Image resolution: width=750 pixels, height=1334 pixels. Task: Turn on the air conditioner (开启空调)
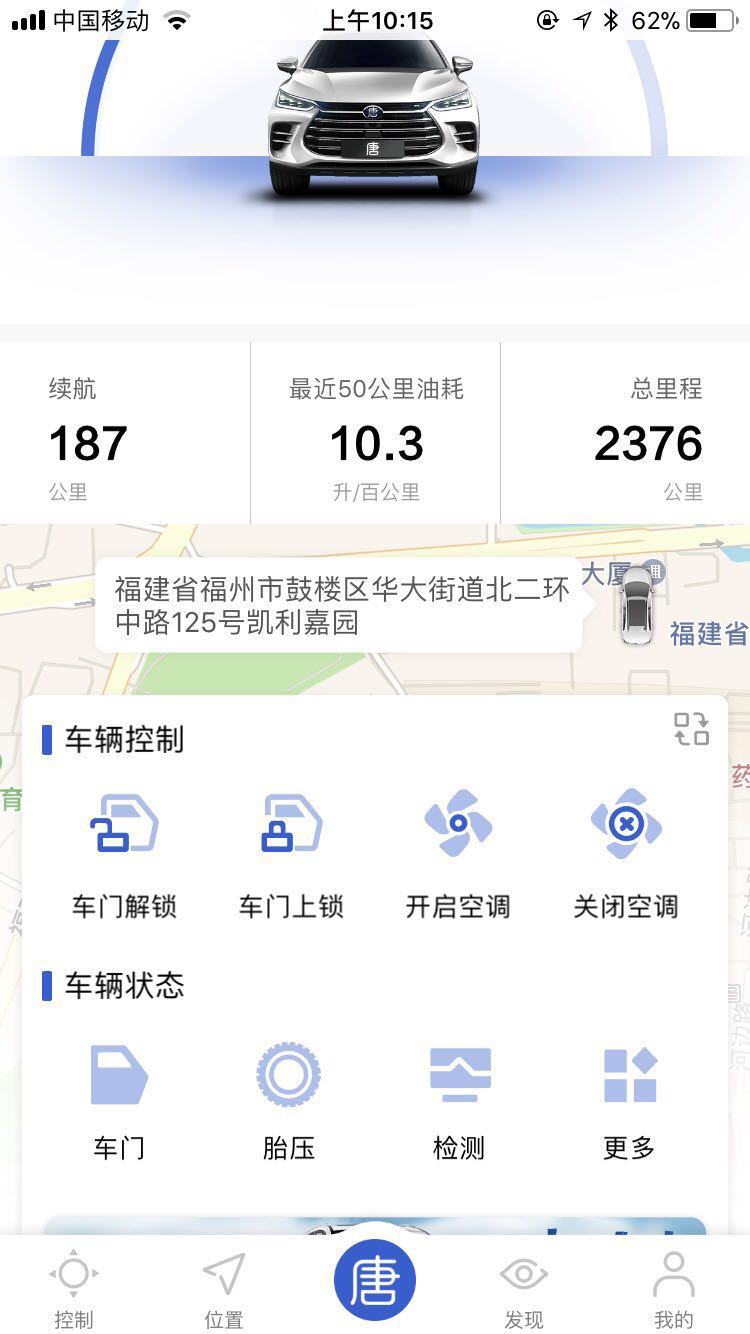(x=458, y=852)
